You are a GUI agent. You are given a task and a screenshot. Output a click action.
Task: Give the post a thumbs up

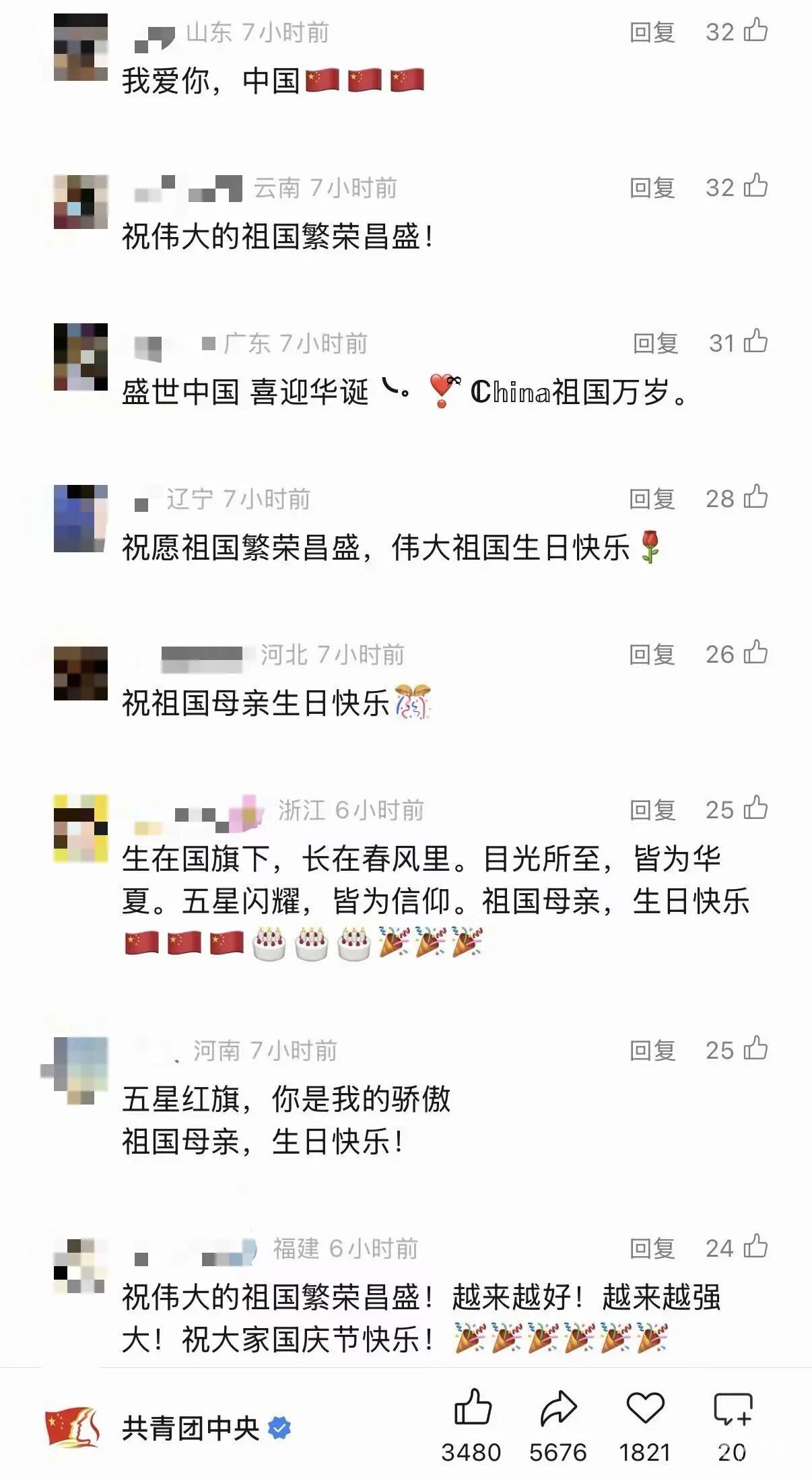471,1409
